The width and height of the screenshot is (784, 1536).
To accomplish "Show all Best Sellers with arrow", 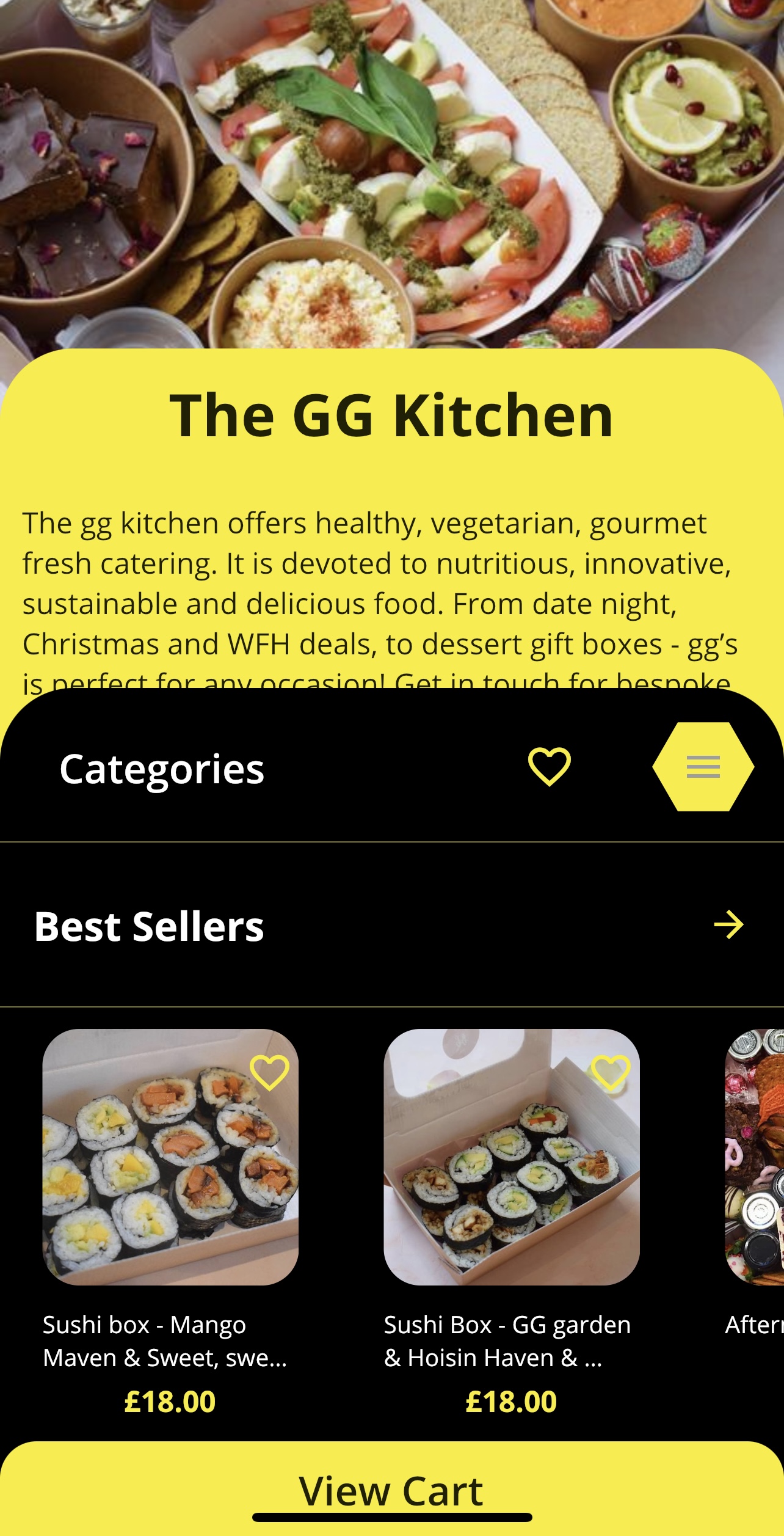I will (x=728, y=924).
